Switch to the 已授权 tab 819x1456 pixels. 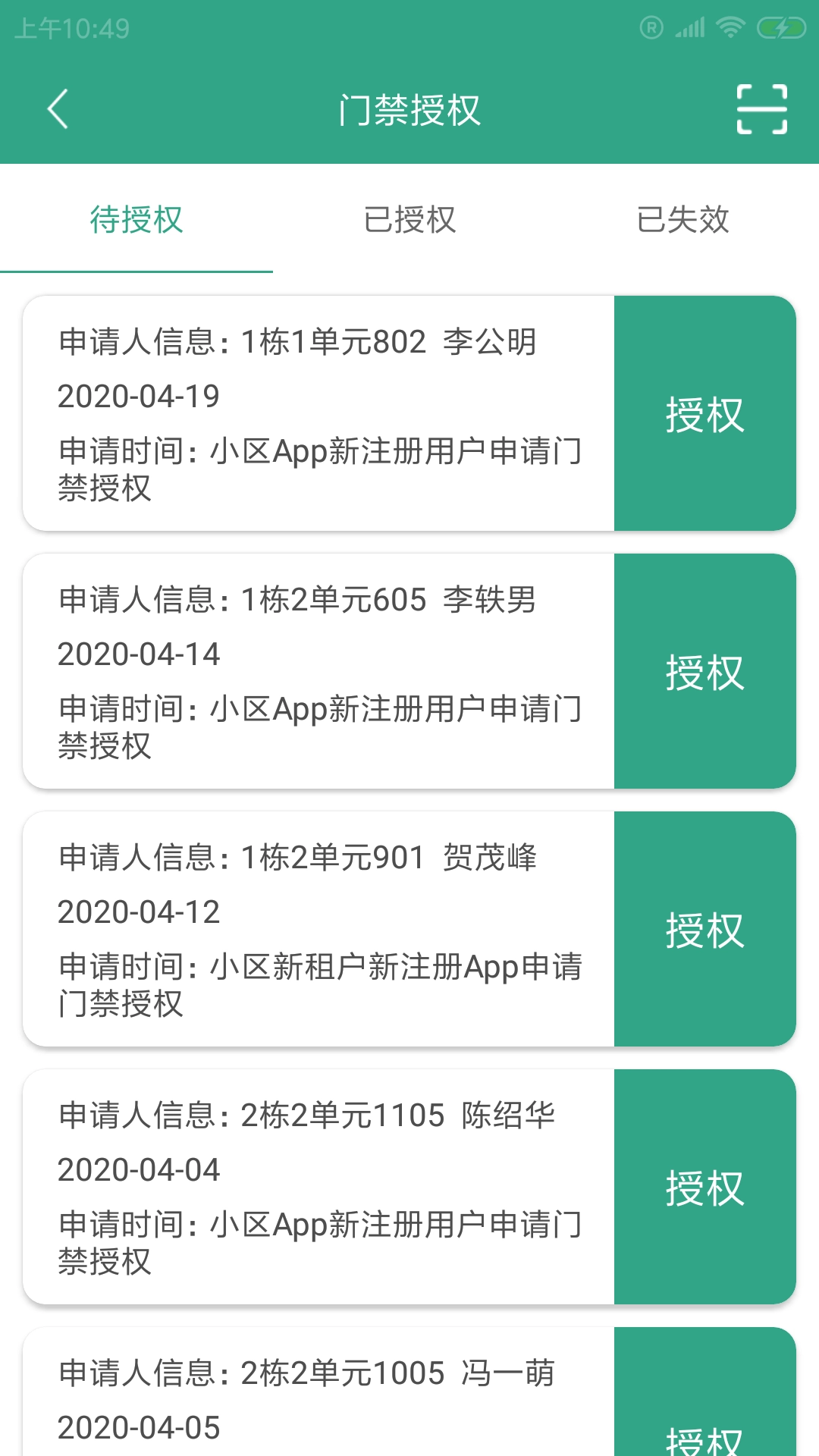409,220
